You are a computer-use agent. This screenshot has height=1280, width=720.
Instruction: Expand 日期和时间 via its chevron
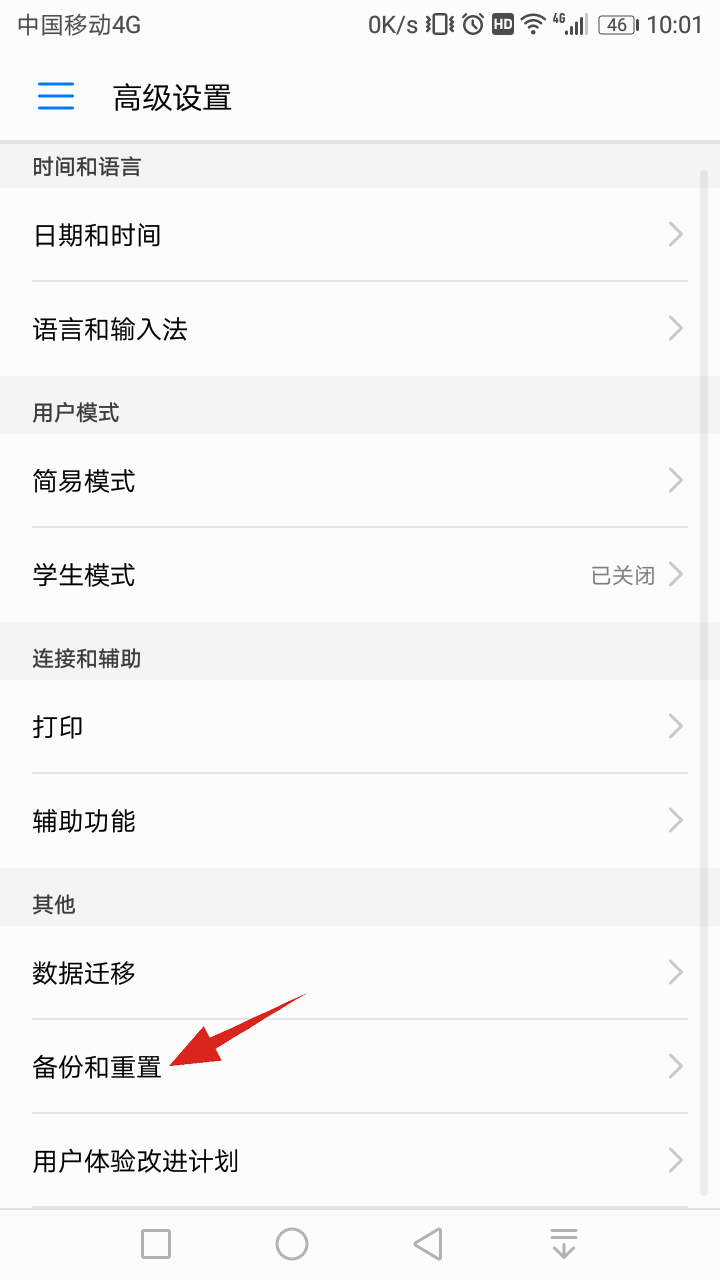[x=675, y=234]
